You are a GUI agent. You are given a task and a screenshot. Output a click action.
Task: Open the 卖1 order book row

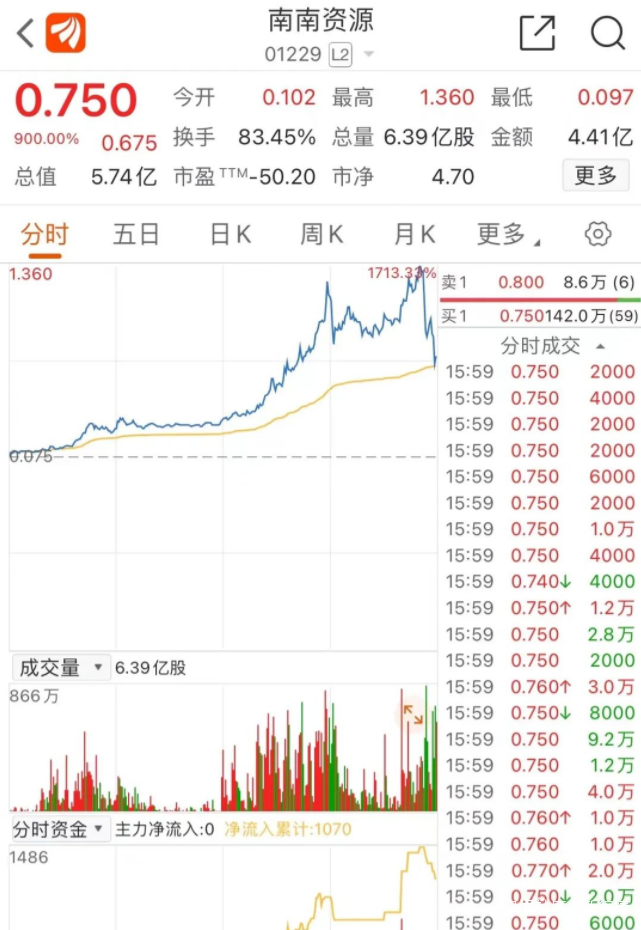pos(539,283)
